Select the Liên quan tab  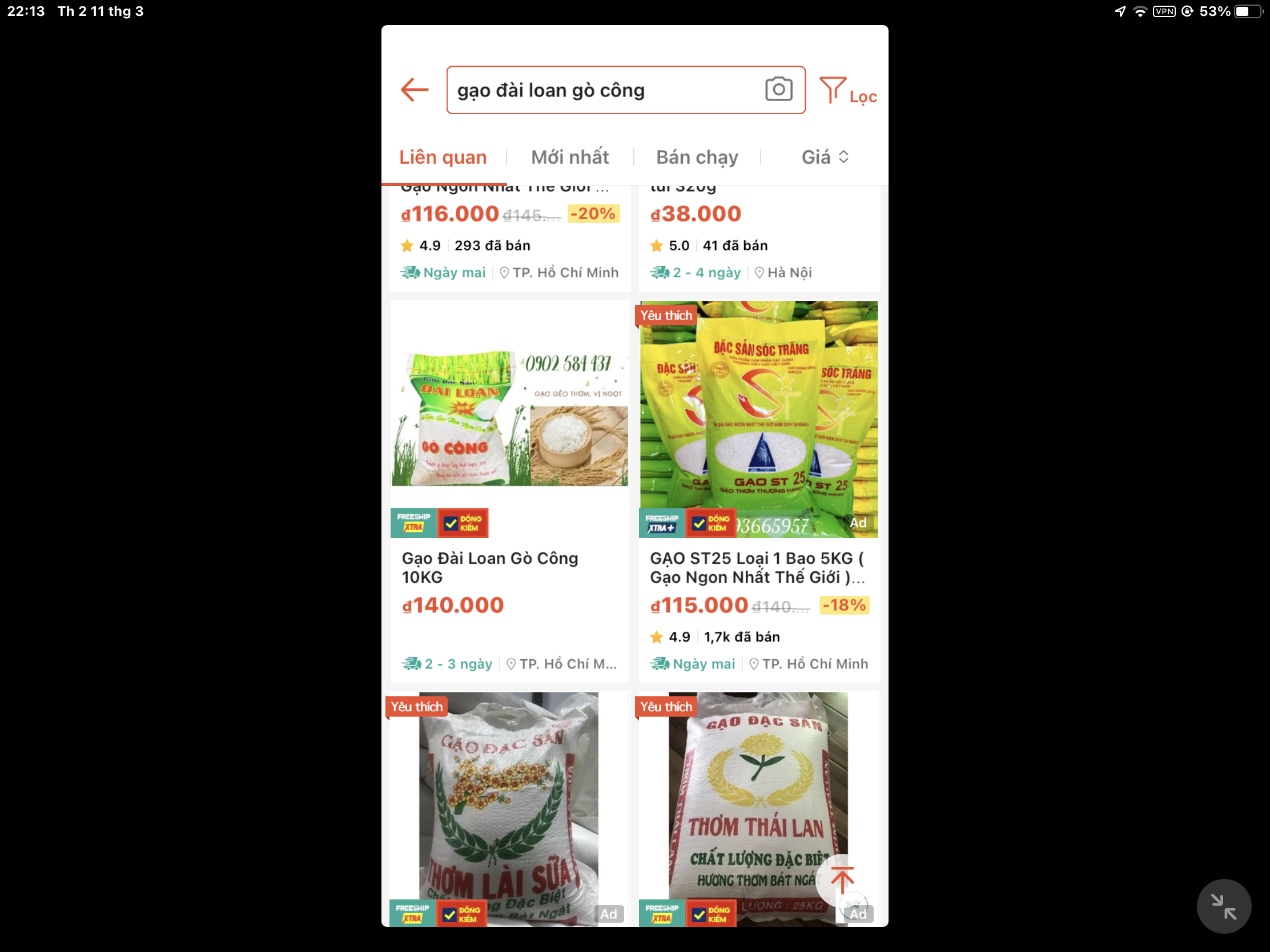point(443,156)
